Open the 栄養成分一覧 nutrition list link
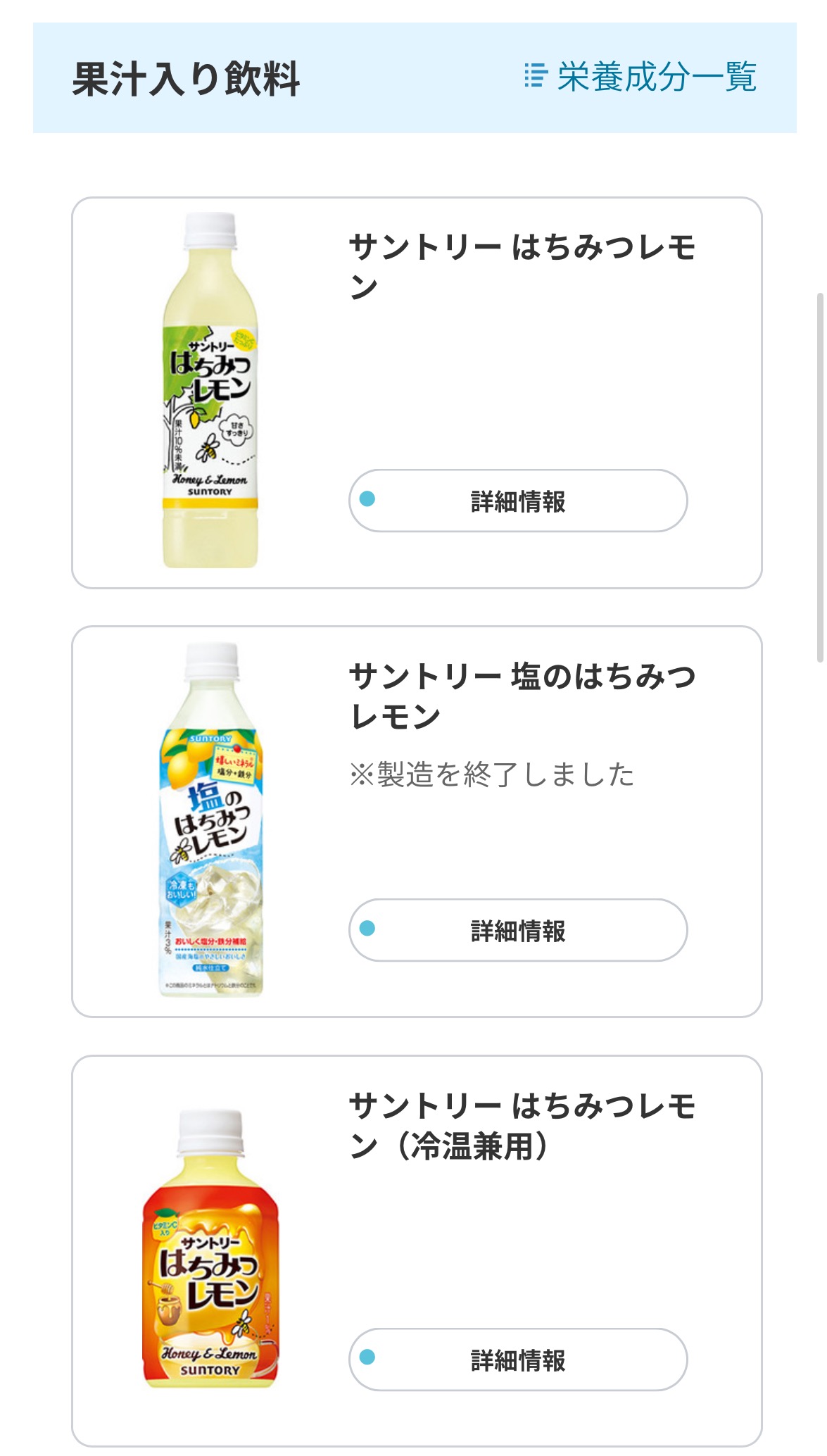 click(x=640, y=77)
